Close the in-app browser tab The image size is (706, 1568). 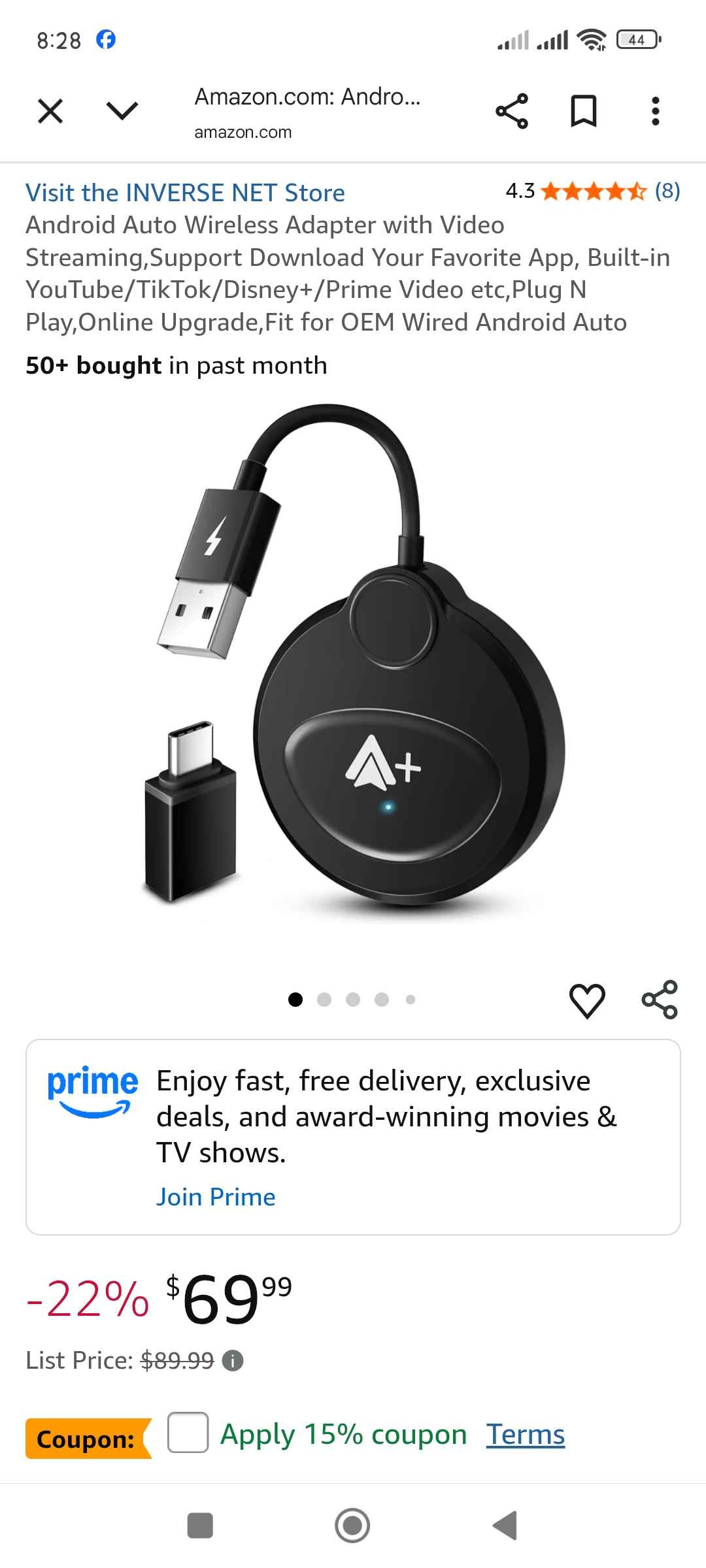click(50, 111)
